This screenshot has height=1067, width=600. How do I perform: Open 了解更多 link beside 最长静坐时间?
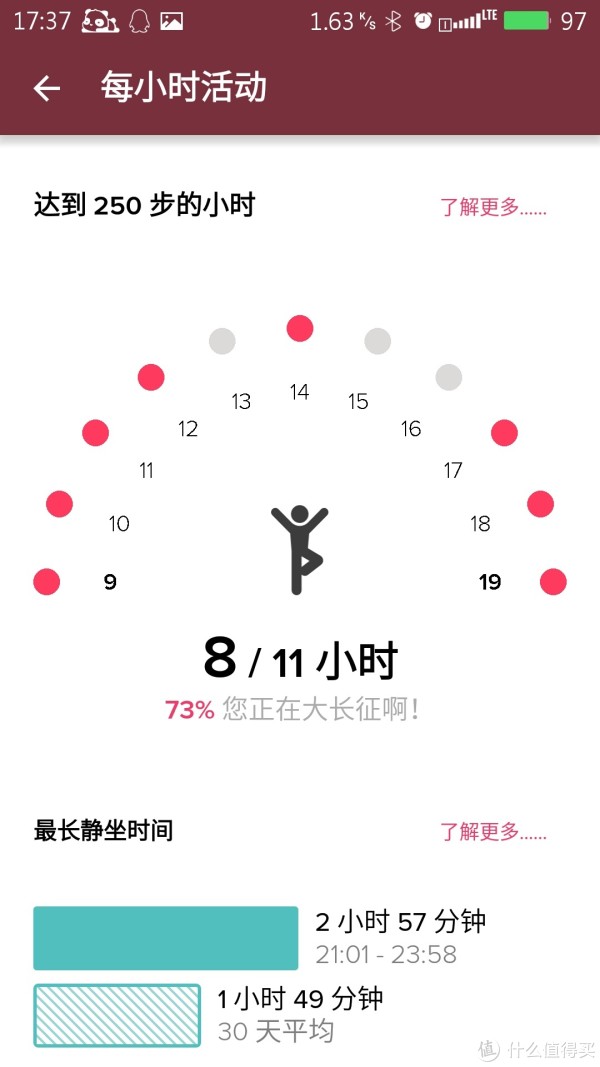pyautogui.click(x=493, y=831)
